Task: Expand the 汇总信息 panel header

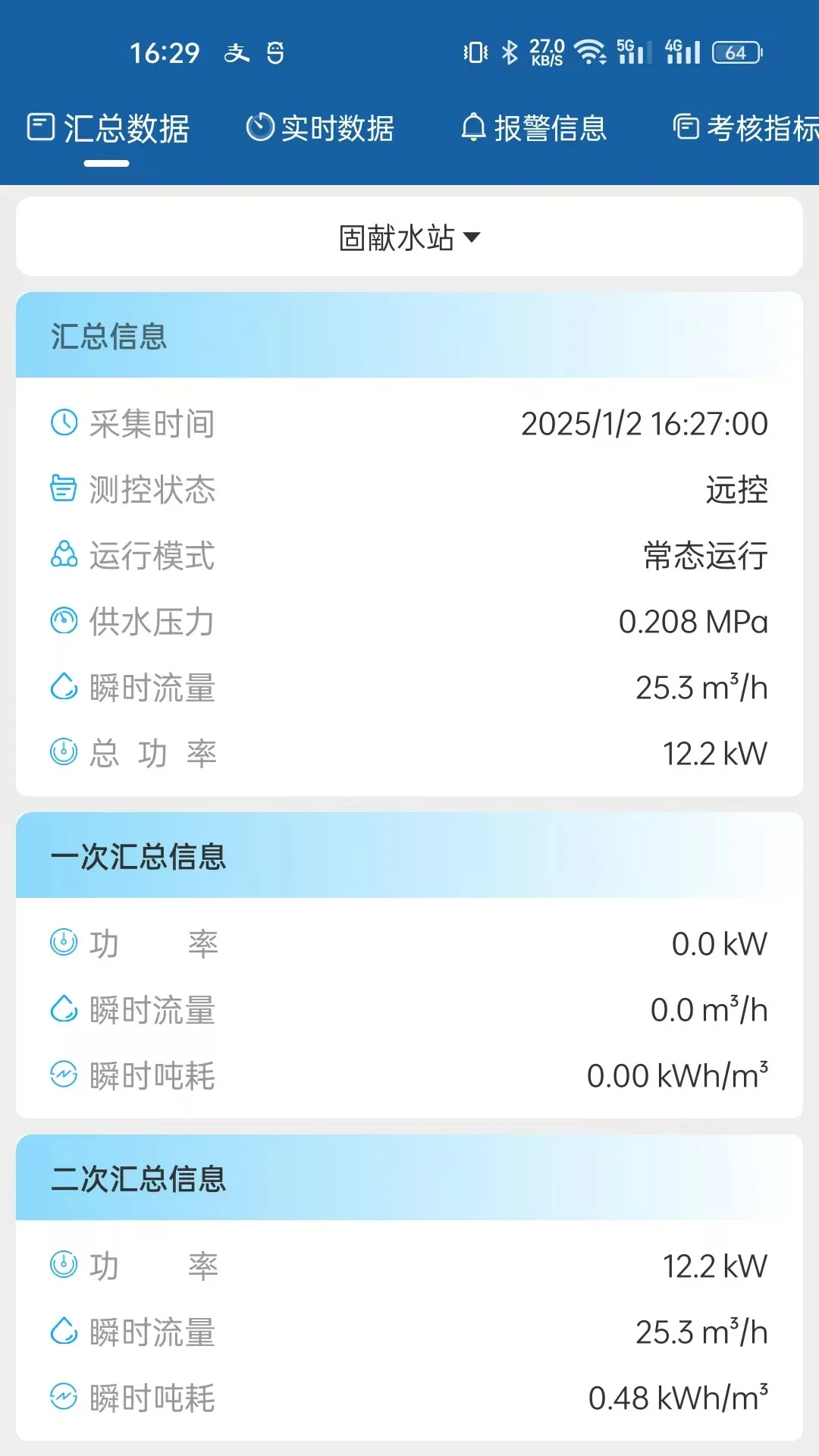Action: tap(108, 335)
